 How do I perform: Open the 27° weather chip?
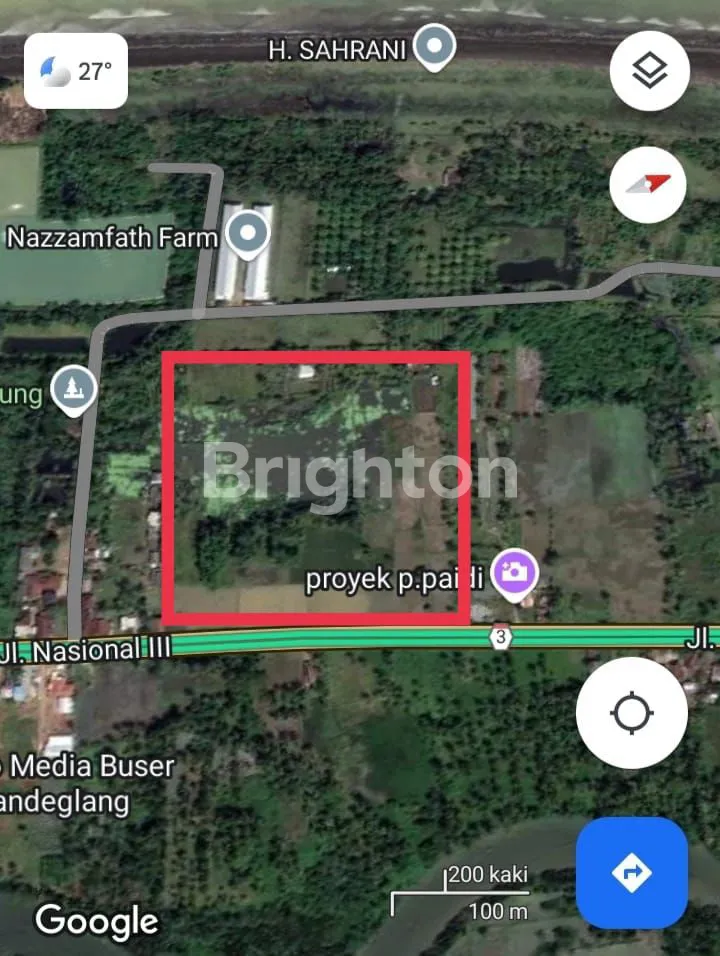[76, 71]
